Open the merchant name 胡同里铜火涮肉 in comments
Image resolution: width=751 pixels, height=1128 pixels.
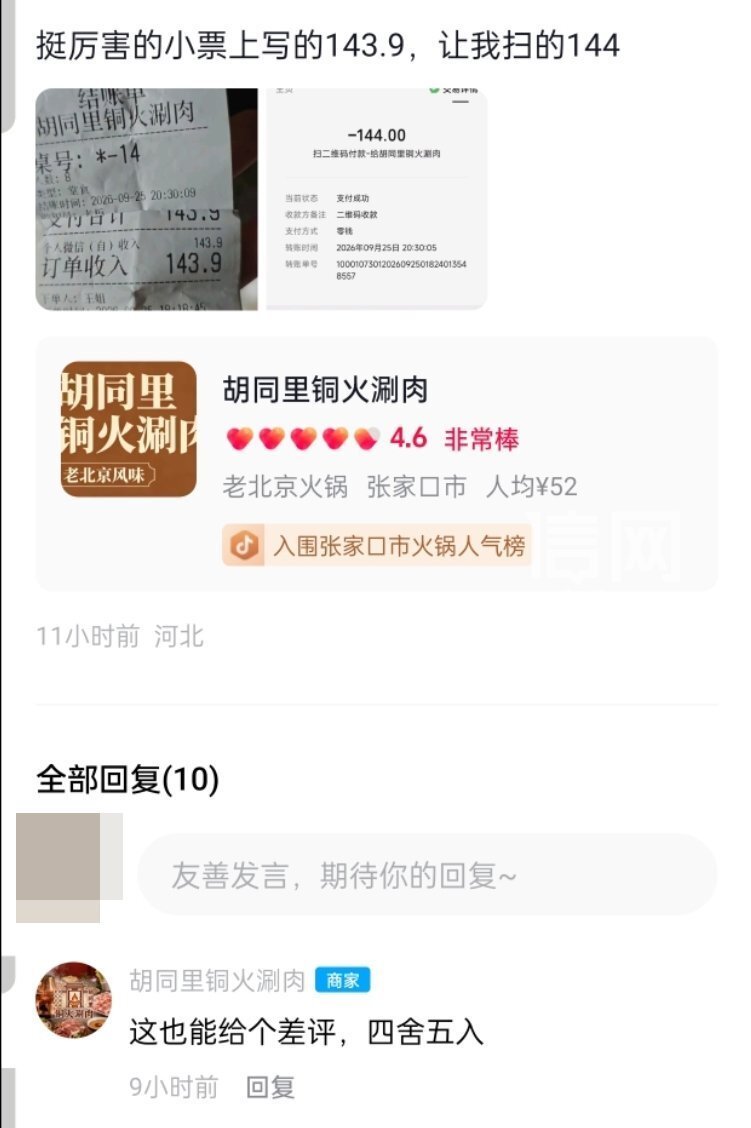pyautogui.click(x=217, y=980)
